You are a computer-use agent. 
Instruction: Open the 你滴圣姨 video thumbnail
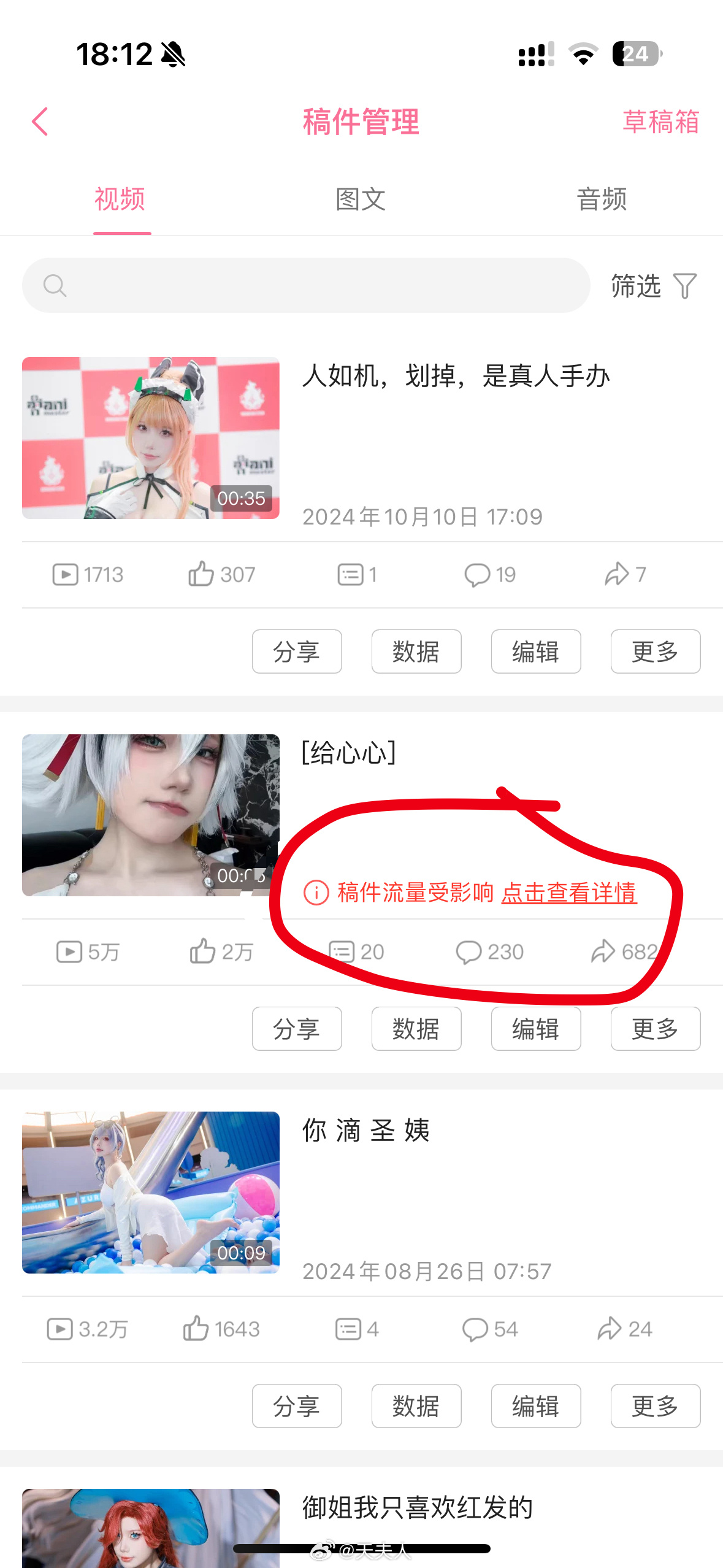(x=150, y=1192)
